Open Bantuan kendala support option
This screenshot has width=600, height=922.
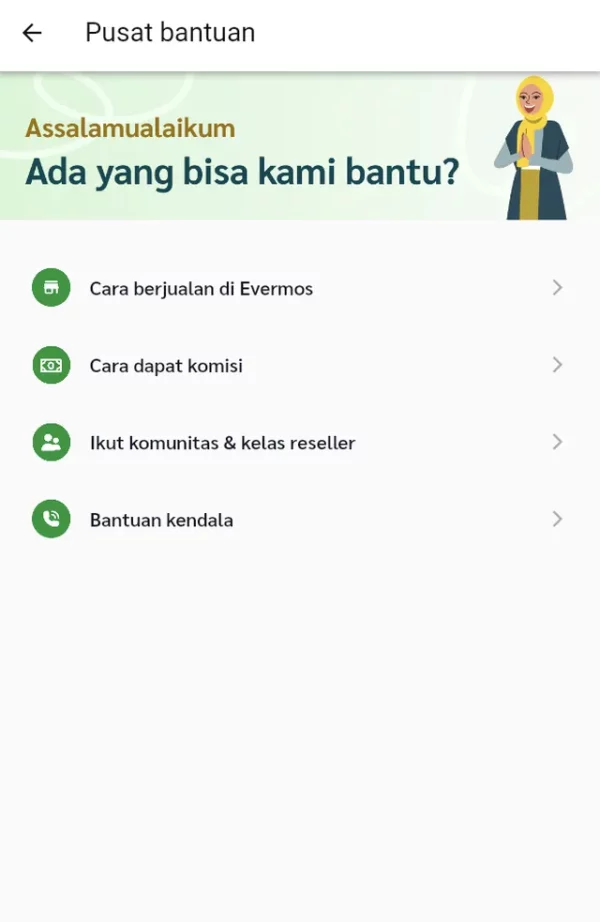pos(161,520)
